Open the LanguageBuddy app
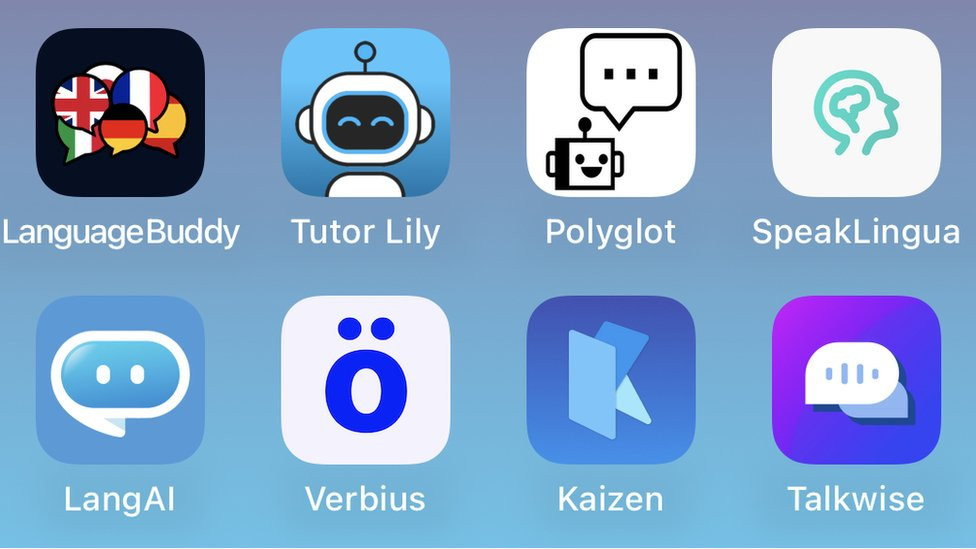This screenshot has width=976, height=549. click(120, 112)
